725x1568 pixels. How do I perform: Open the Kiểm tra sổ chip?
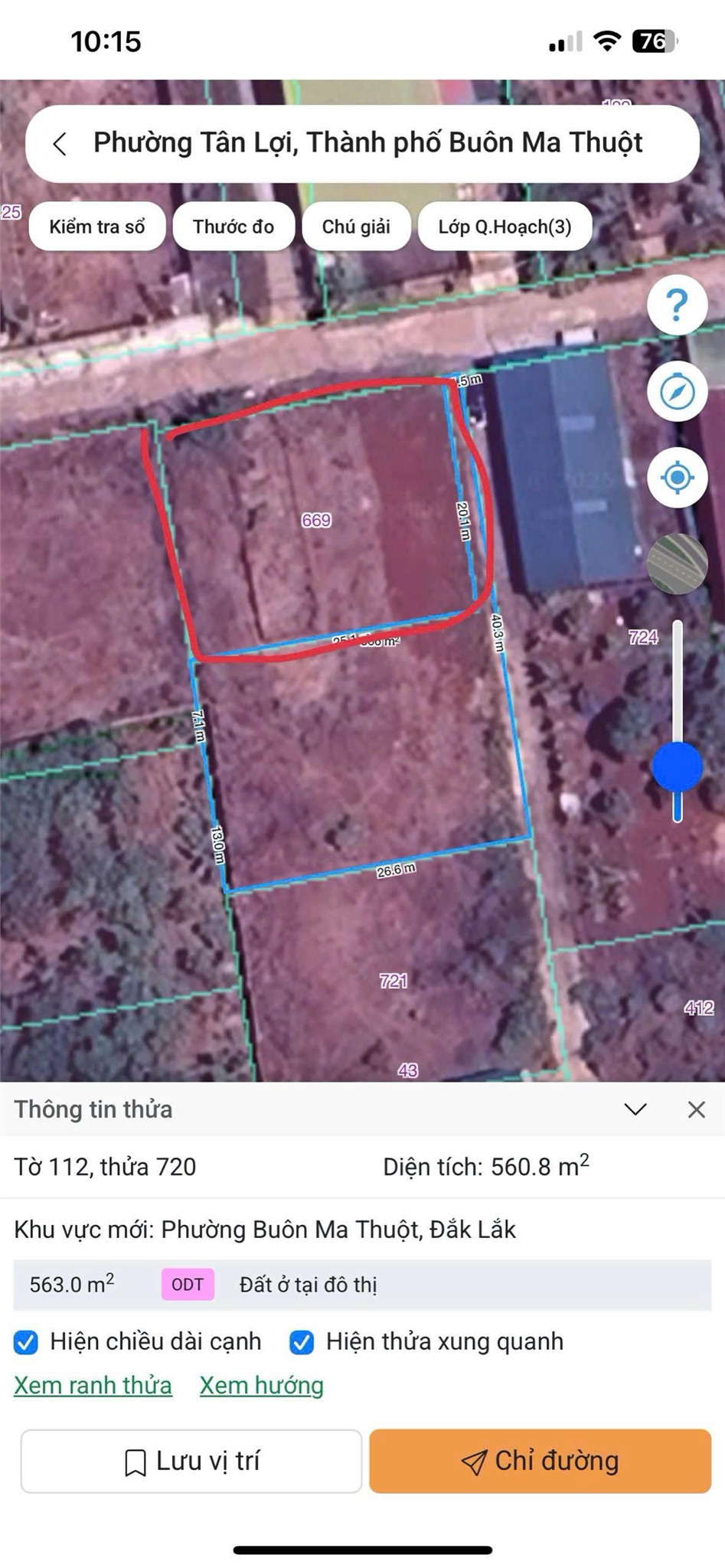tap(97, 227)
